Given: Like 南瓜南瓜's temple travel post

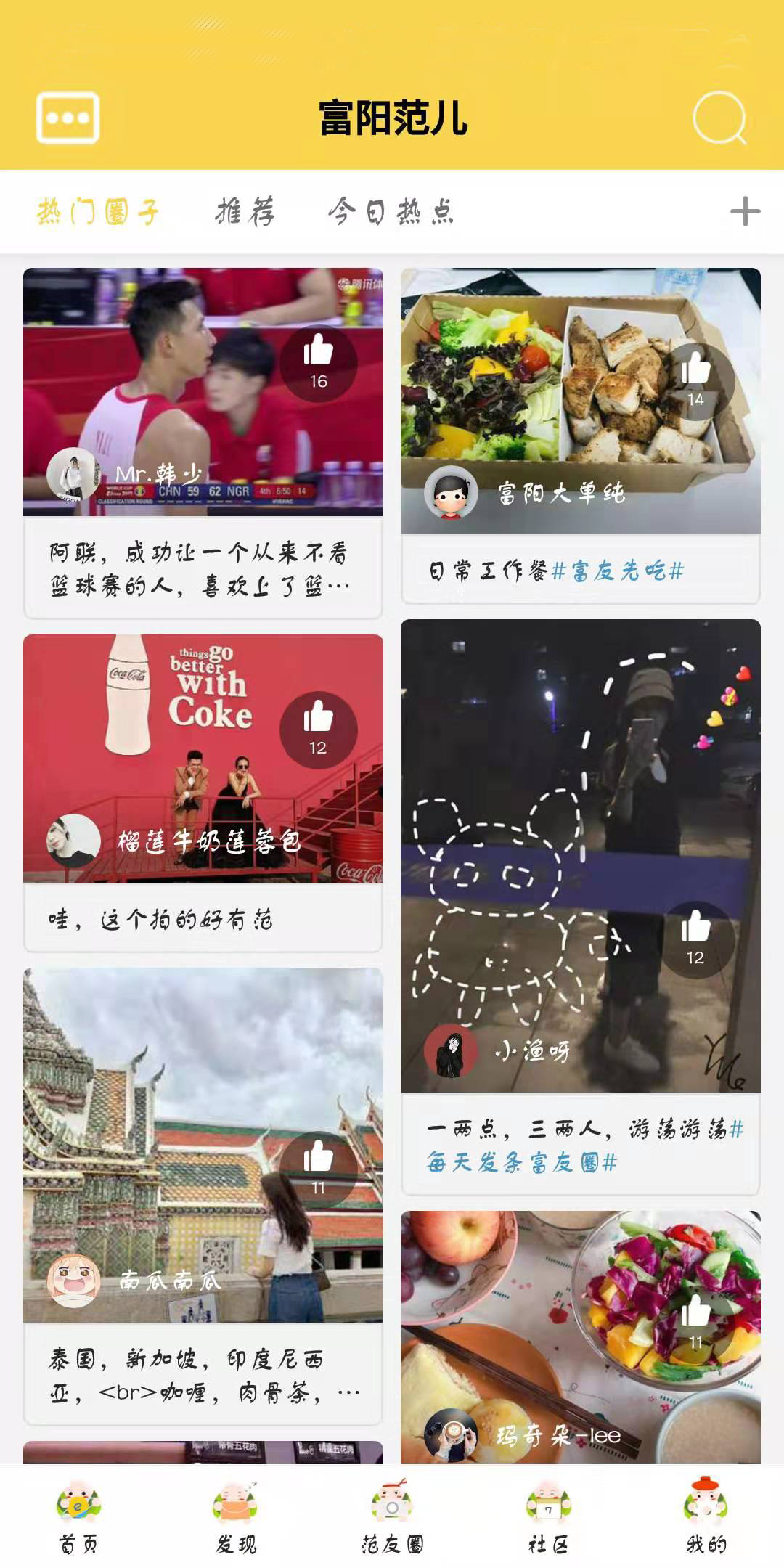Looking at the screenshot, I should pos(318,1169).
